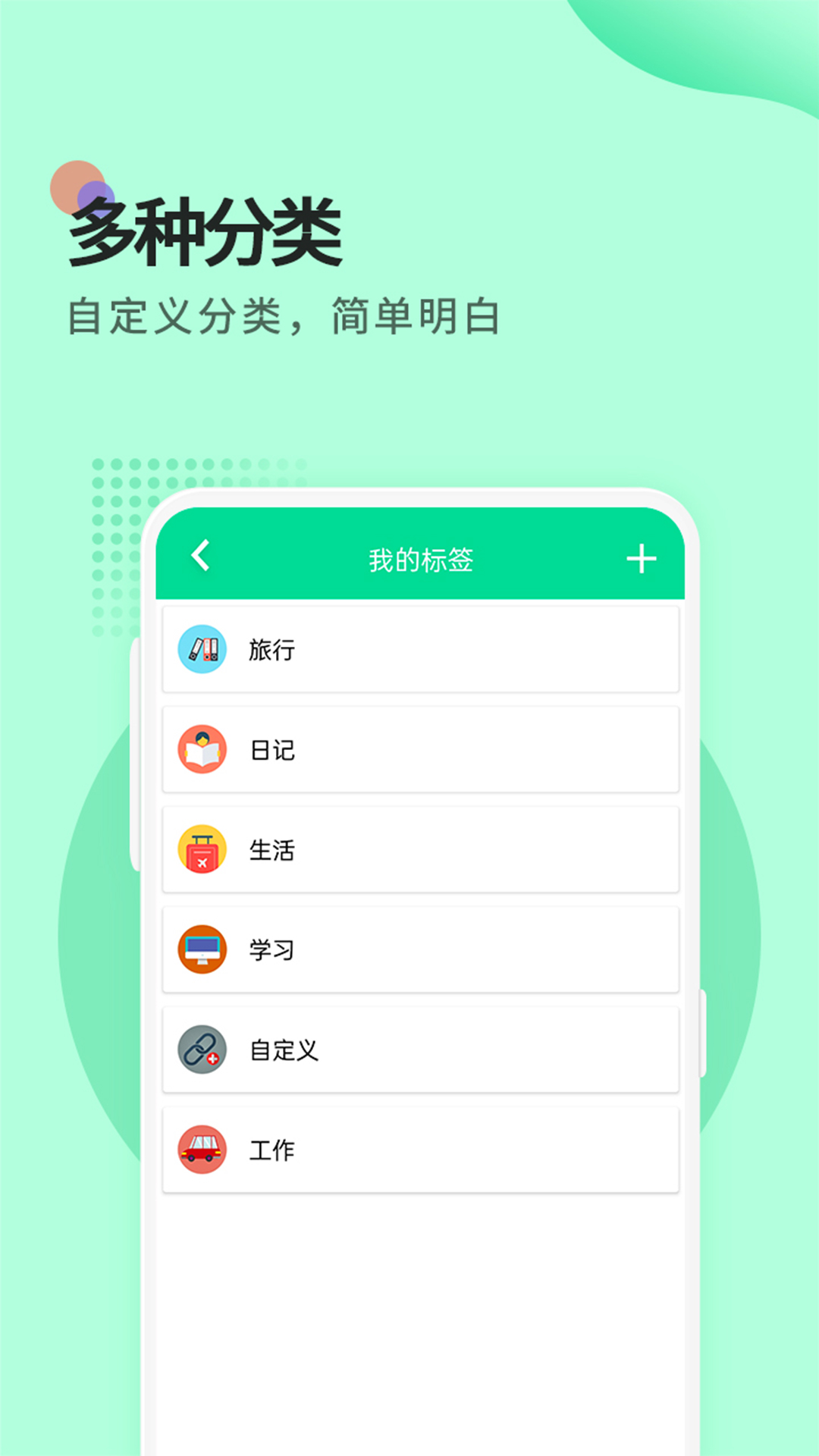819x1456 pixels.
Task: Select the 学习 tag row
Action: 419,949
